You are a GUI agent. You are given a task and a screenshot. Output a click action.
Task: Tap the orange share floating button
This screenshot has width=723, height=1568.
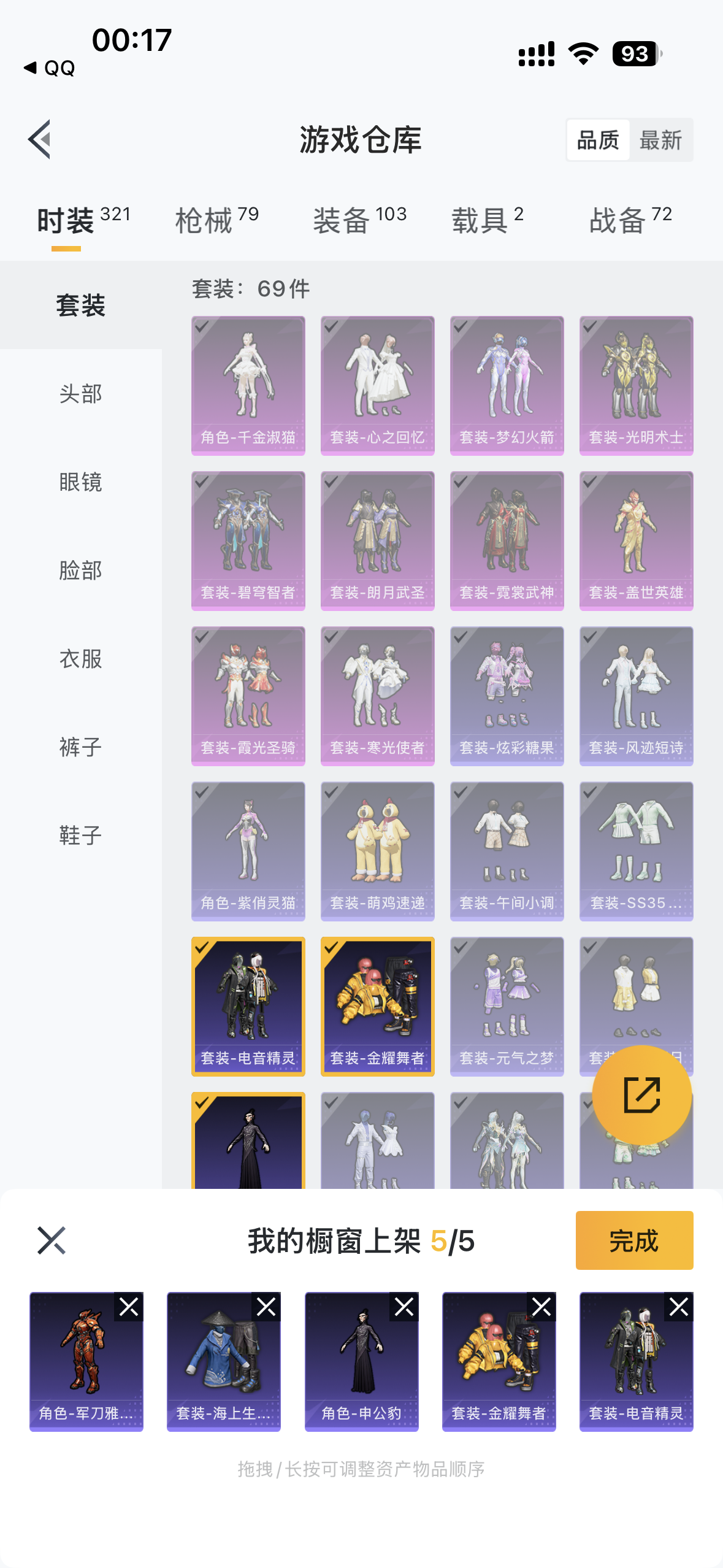coord(641,1095)
